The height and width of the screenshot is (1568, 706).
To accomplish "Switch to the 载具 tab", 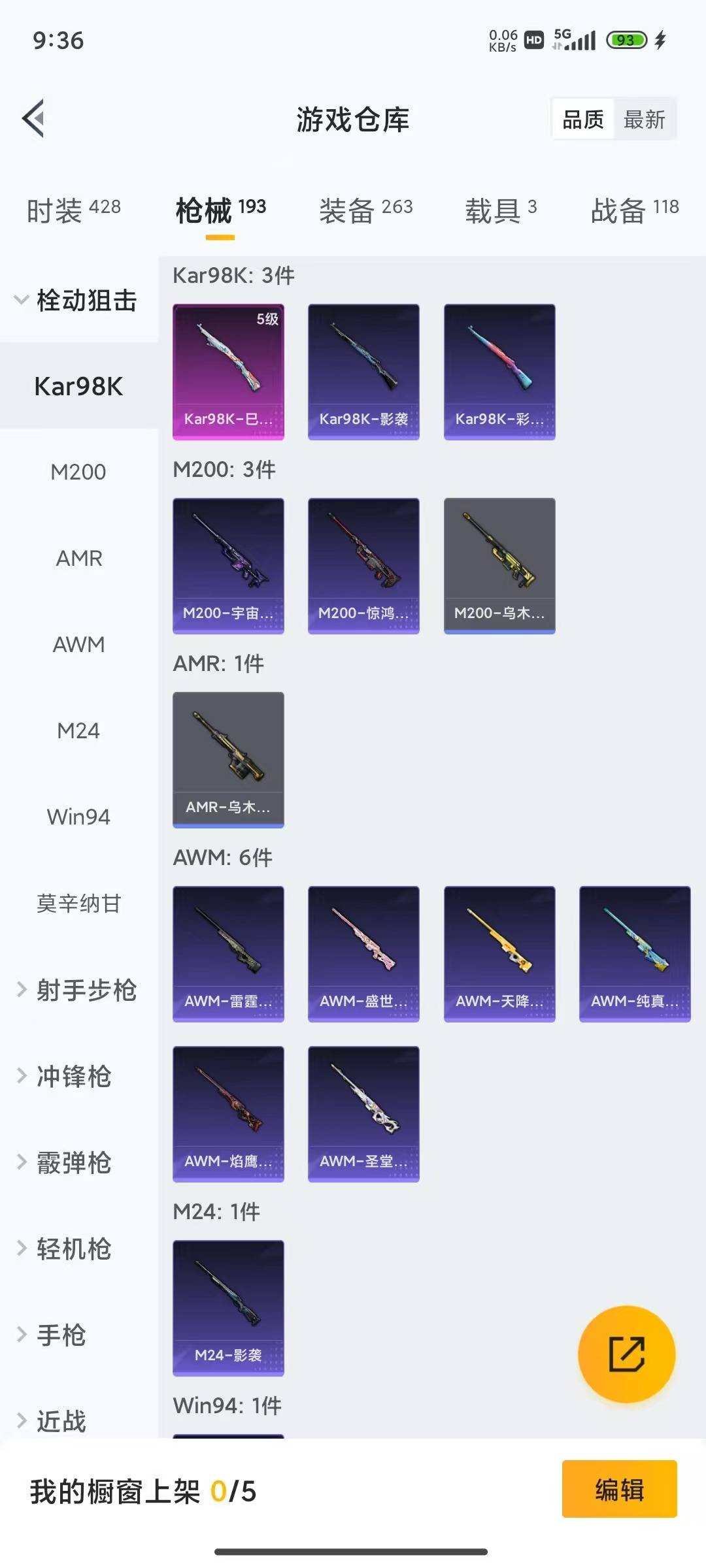I will click(x=500, y=209).
